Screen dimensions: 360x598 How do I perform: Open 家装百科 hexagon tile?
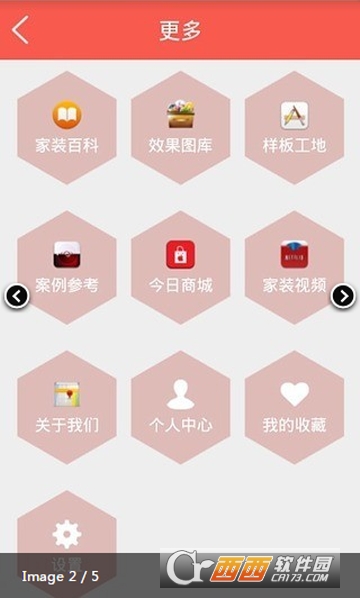(67, 128)
